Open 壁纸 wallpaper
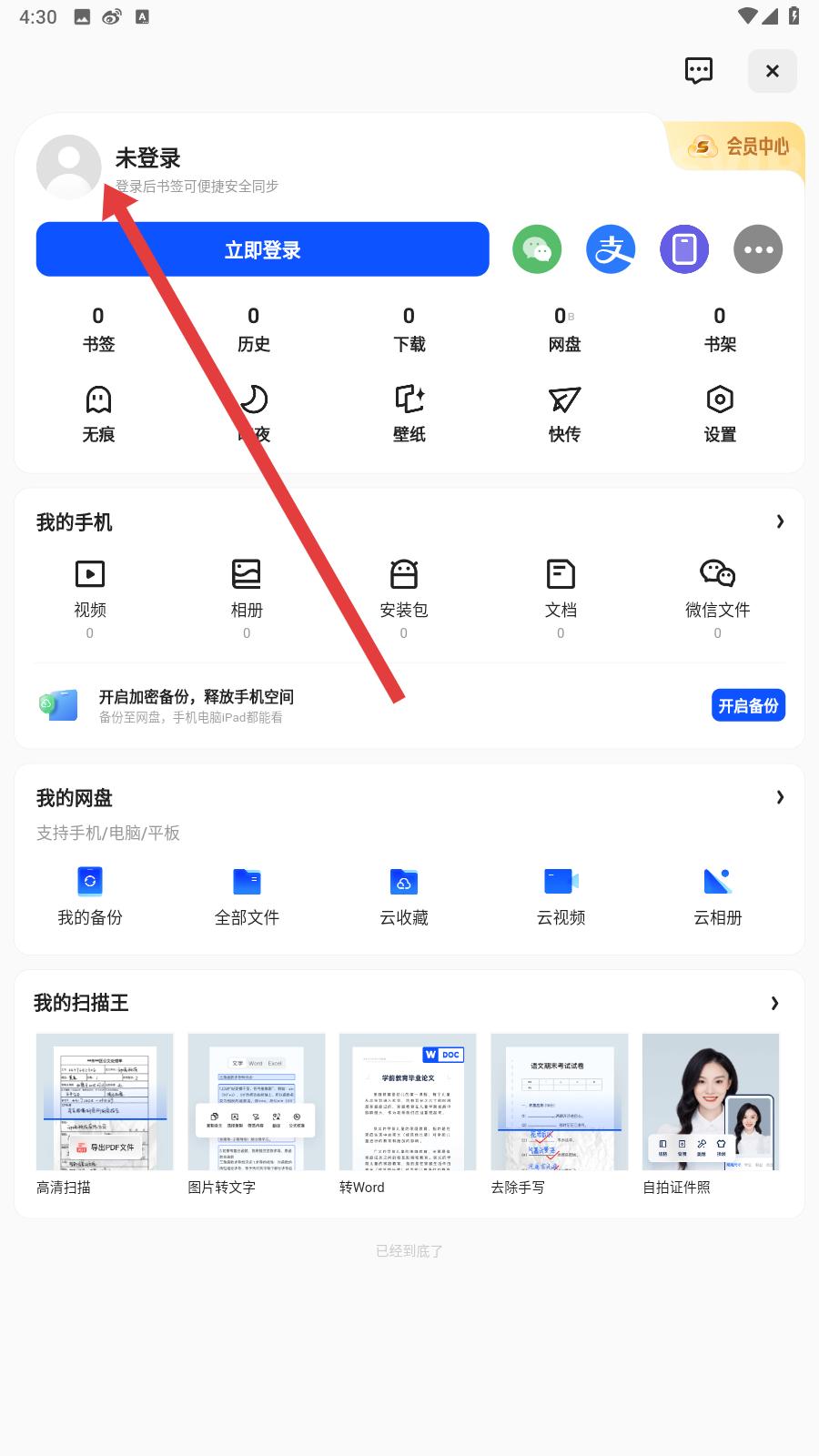819x1456 pixels. click(x=409, y=414)
